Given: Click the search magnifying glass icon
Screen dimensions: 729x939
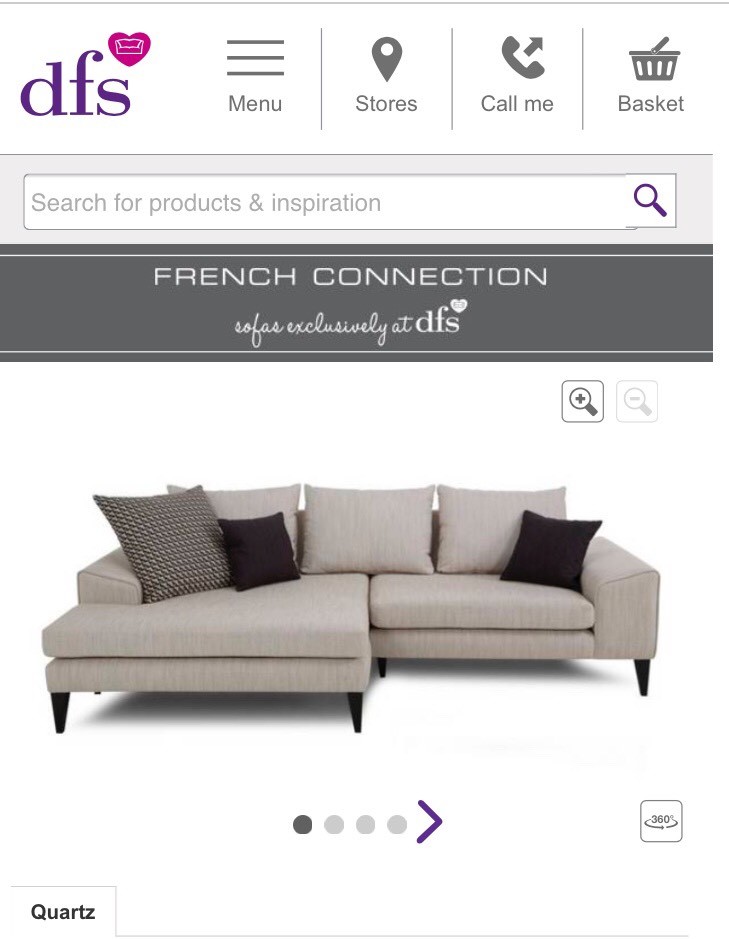Looking at the screenshot, I should tap(650, 199).
